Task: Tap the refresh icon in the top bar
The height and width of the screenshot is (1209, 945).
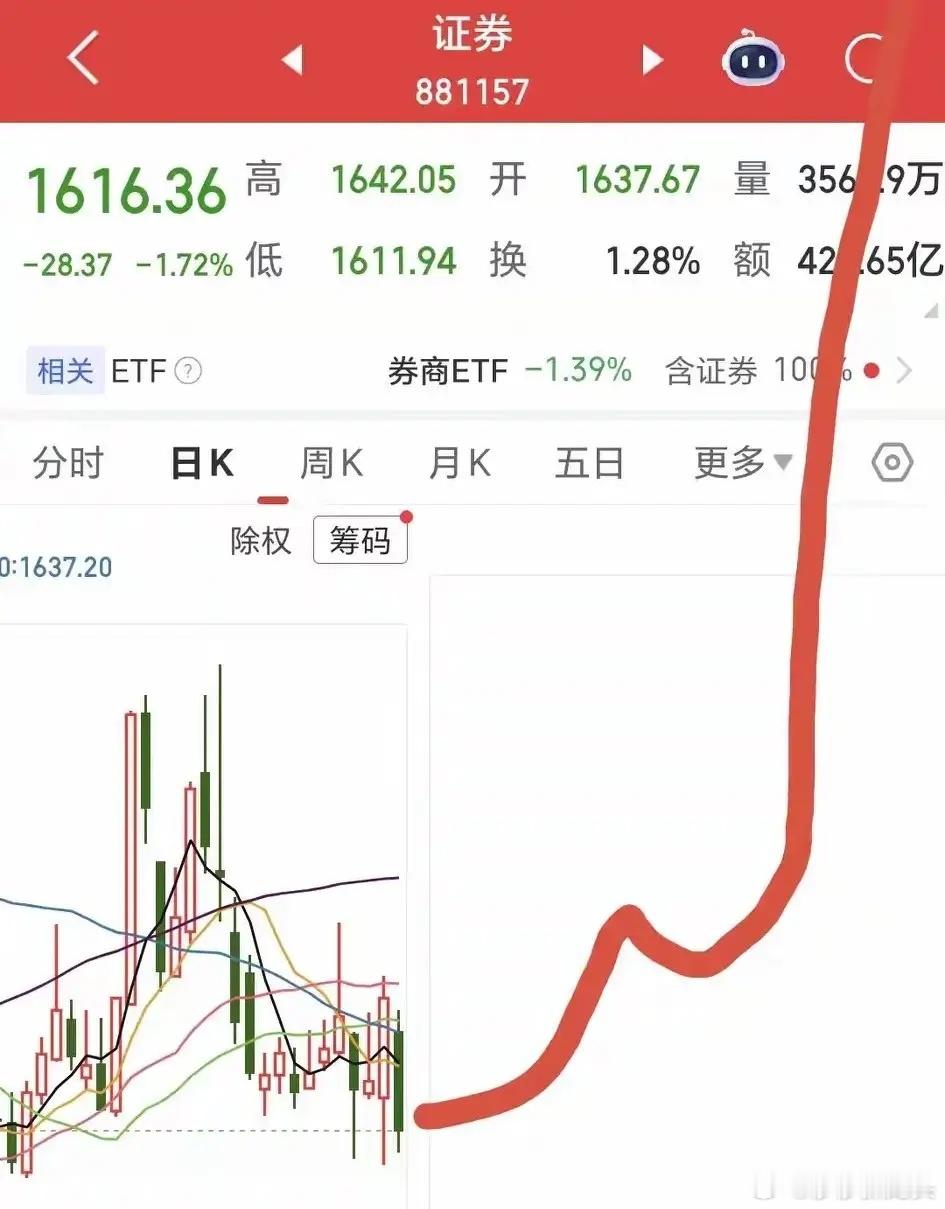Action: tap(866, 60)
